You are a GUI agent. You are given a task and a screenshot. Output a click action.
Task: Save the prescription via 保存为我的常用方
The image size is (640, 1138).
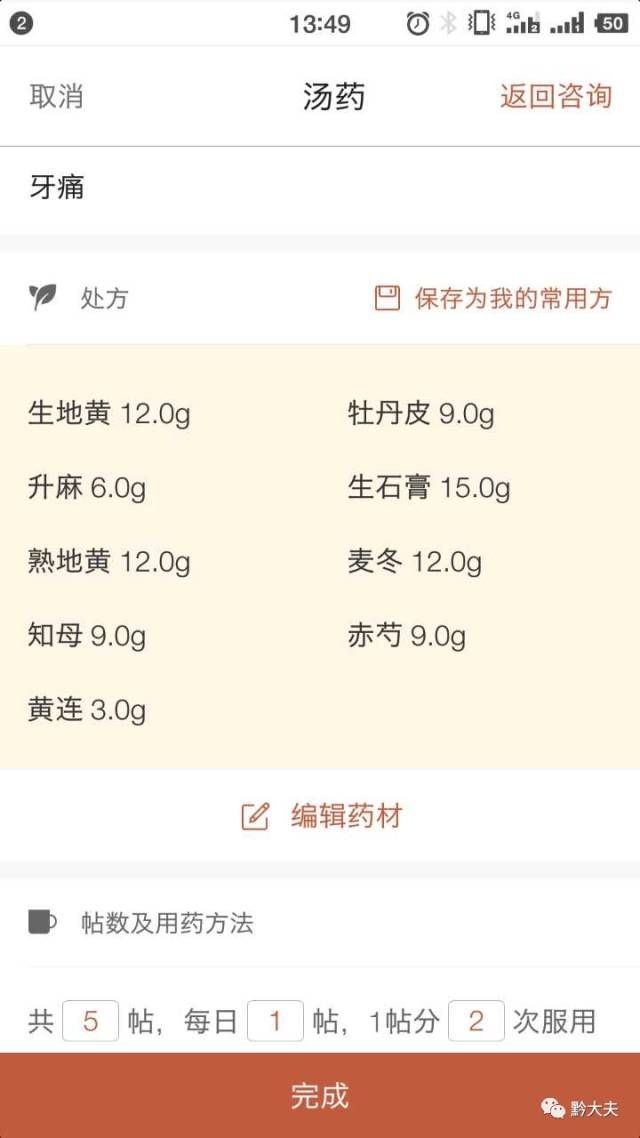coord(493,298)
